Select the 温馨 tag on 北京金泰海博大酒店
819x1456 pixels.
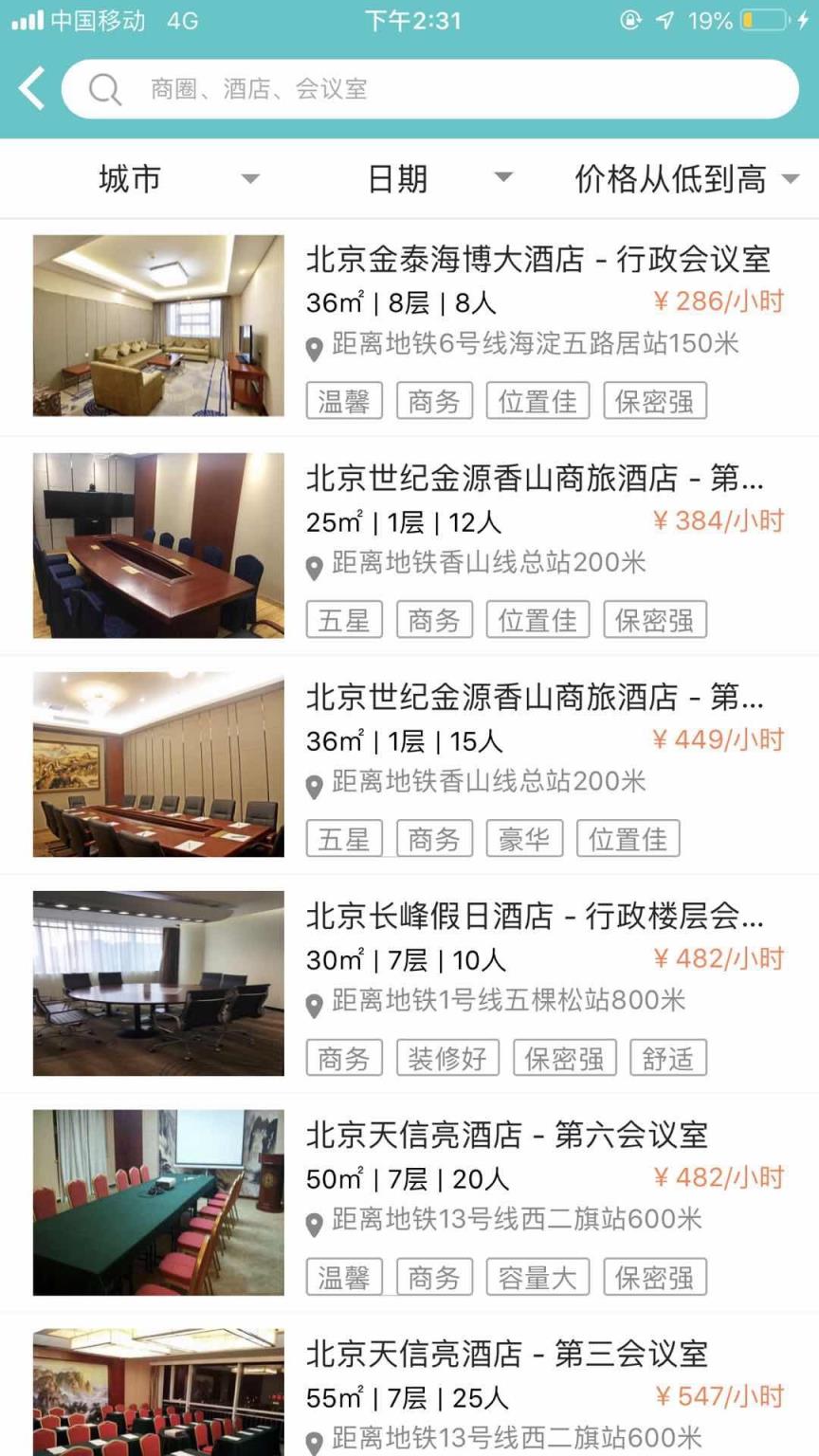(343, 399)
